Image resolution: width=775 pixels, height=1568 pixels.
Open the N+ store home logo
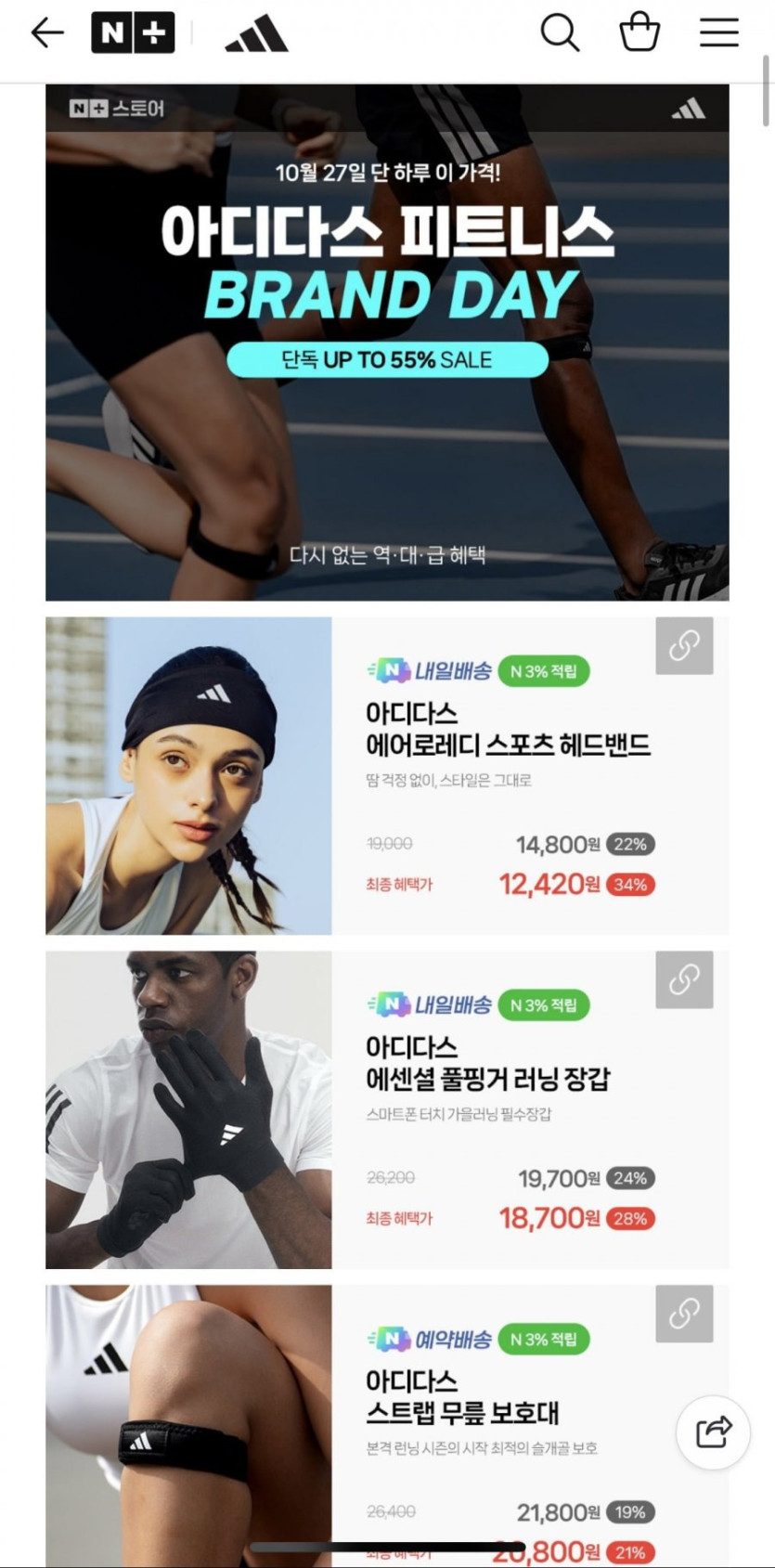pos(133,33)
